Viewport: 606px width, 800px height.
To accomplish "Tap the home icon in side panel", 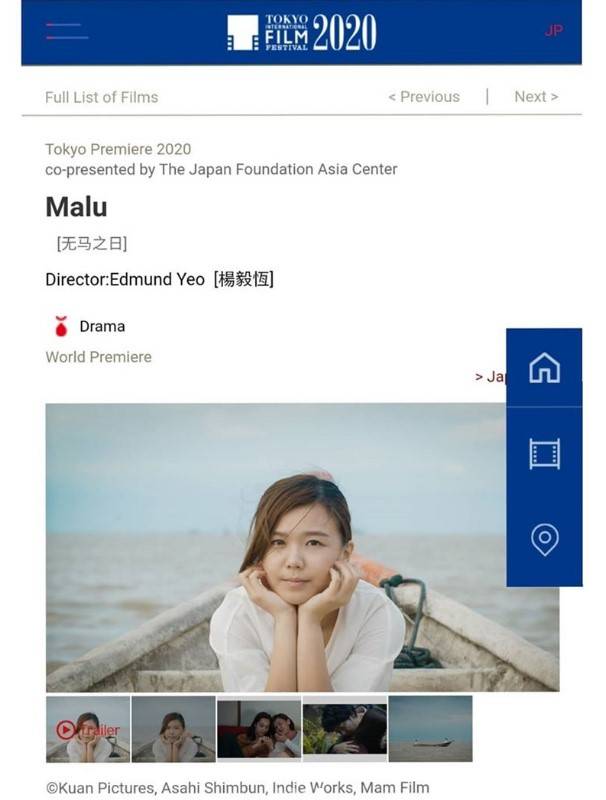I will tap(544, 368).
